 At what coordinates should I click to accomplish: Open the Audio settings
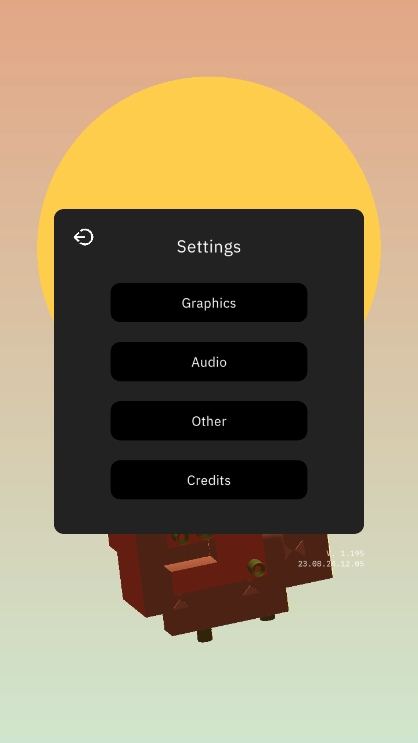click(209, 362)
